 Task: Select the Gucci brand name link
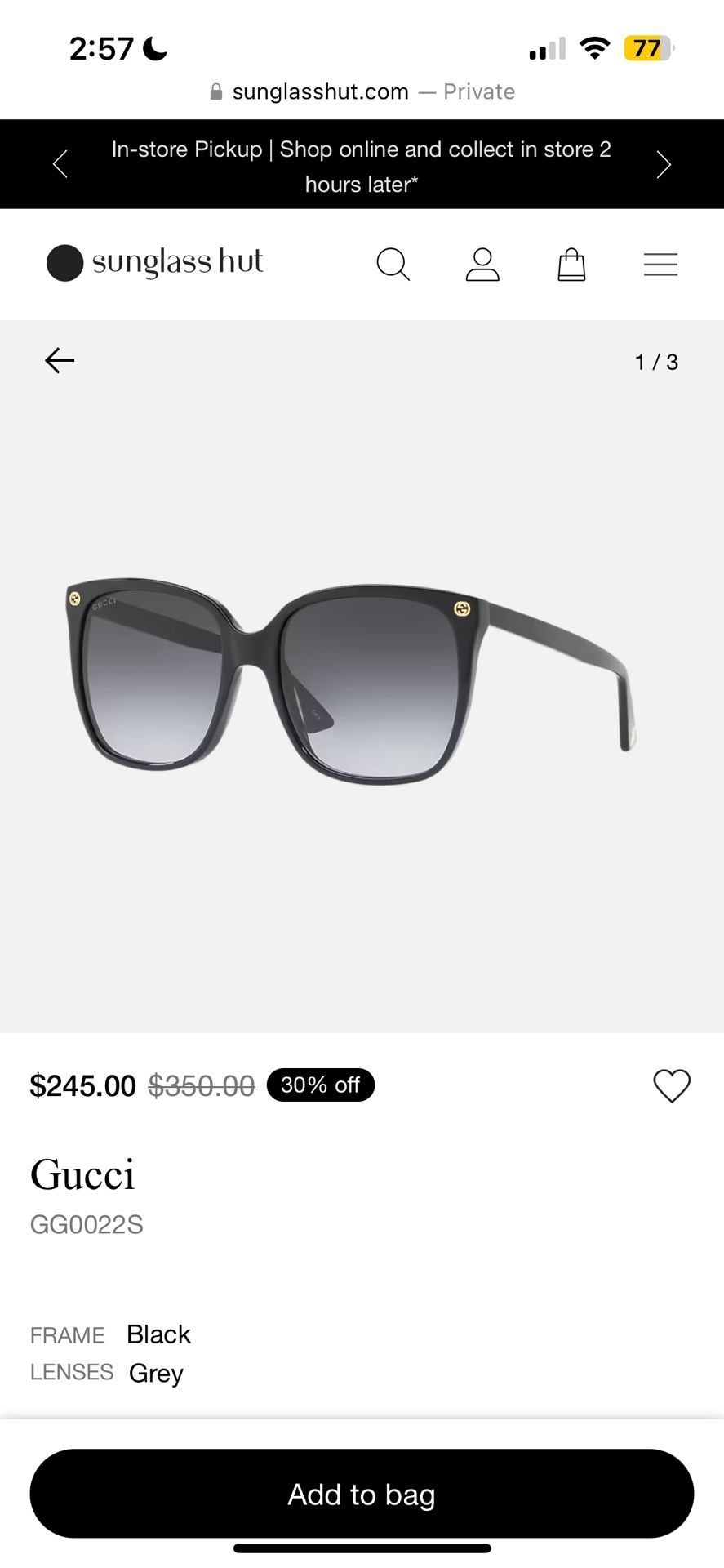82,1174
